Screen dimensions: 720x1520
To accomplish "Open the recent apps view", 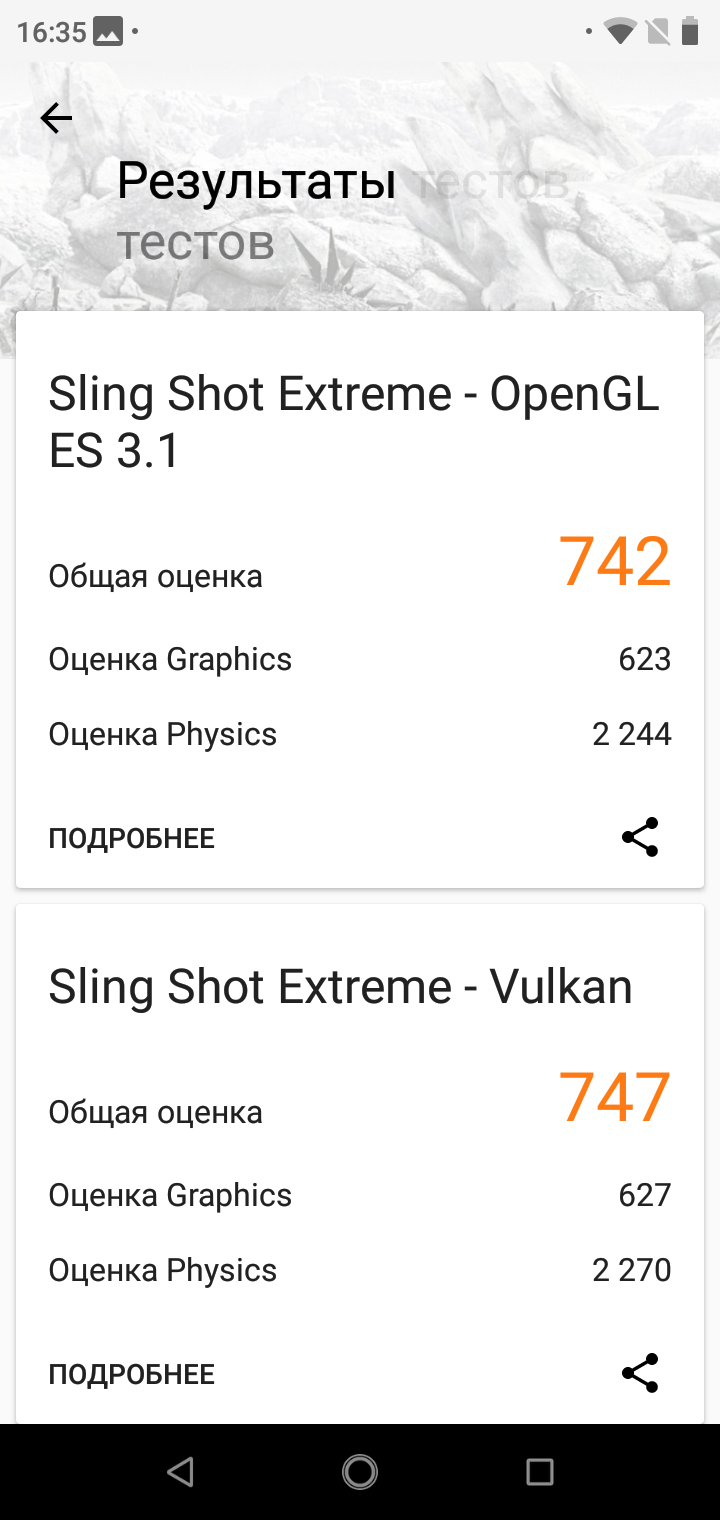I will (x=540, y=1471).
